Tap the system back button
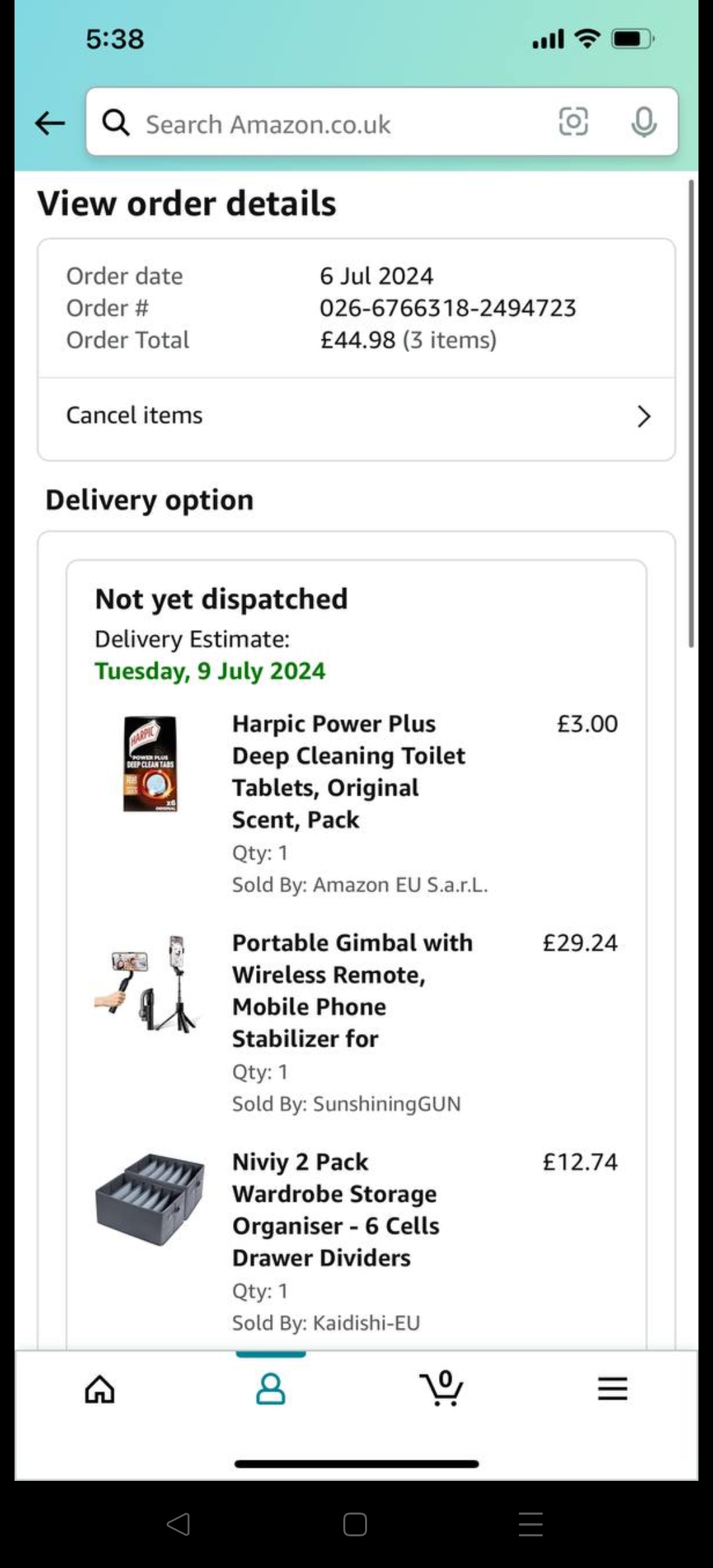Image resolution: width=713 pixels, height=1568 pixels. pos(178,1524)
